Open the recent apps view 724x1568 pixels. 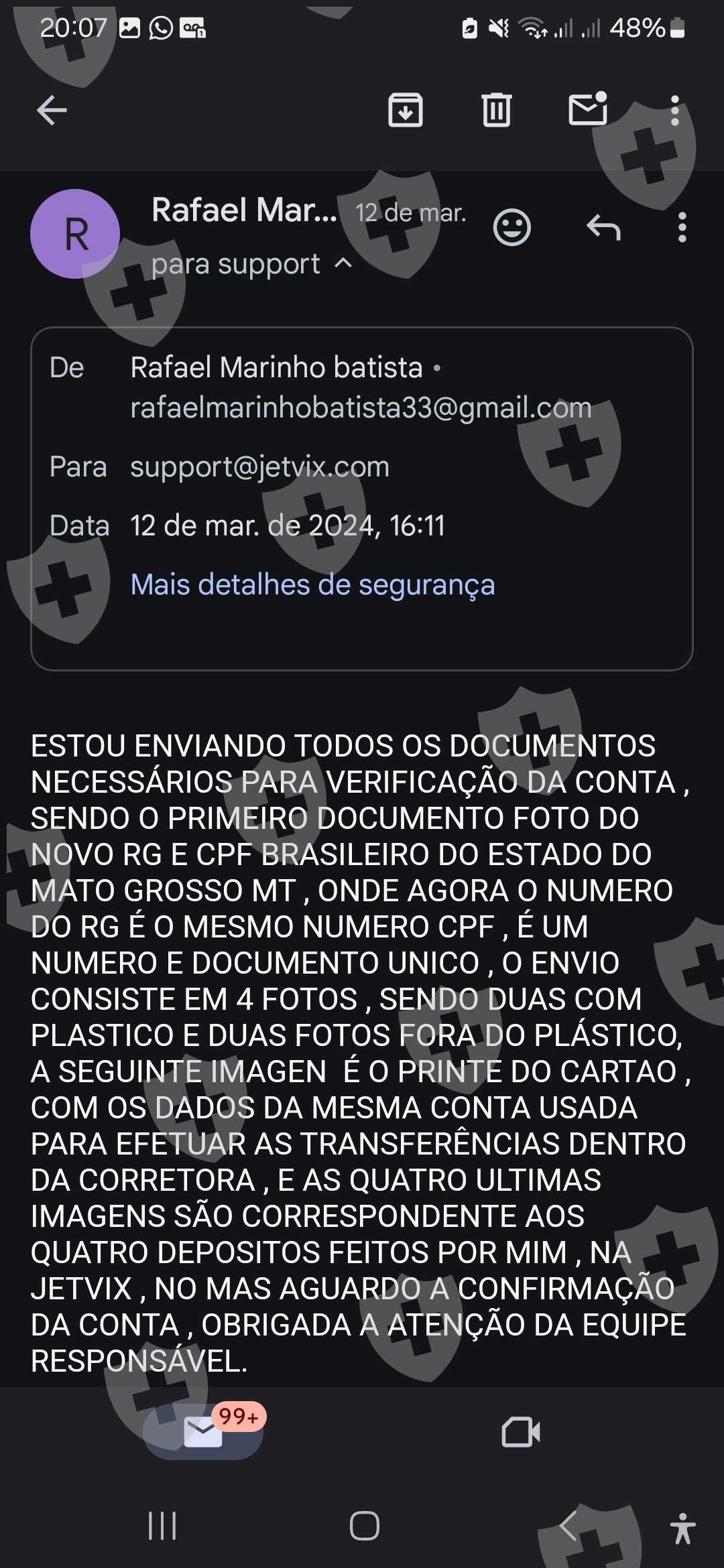[x=162, y=1526]
